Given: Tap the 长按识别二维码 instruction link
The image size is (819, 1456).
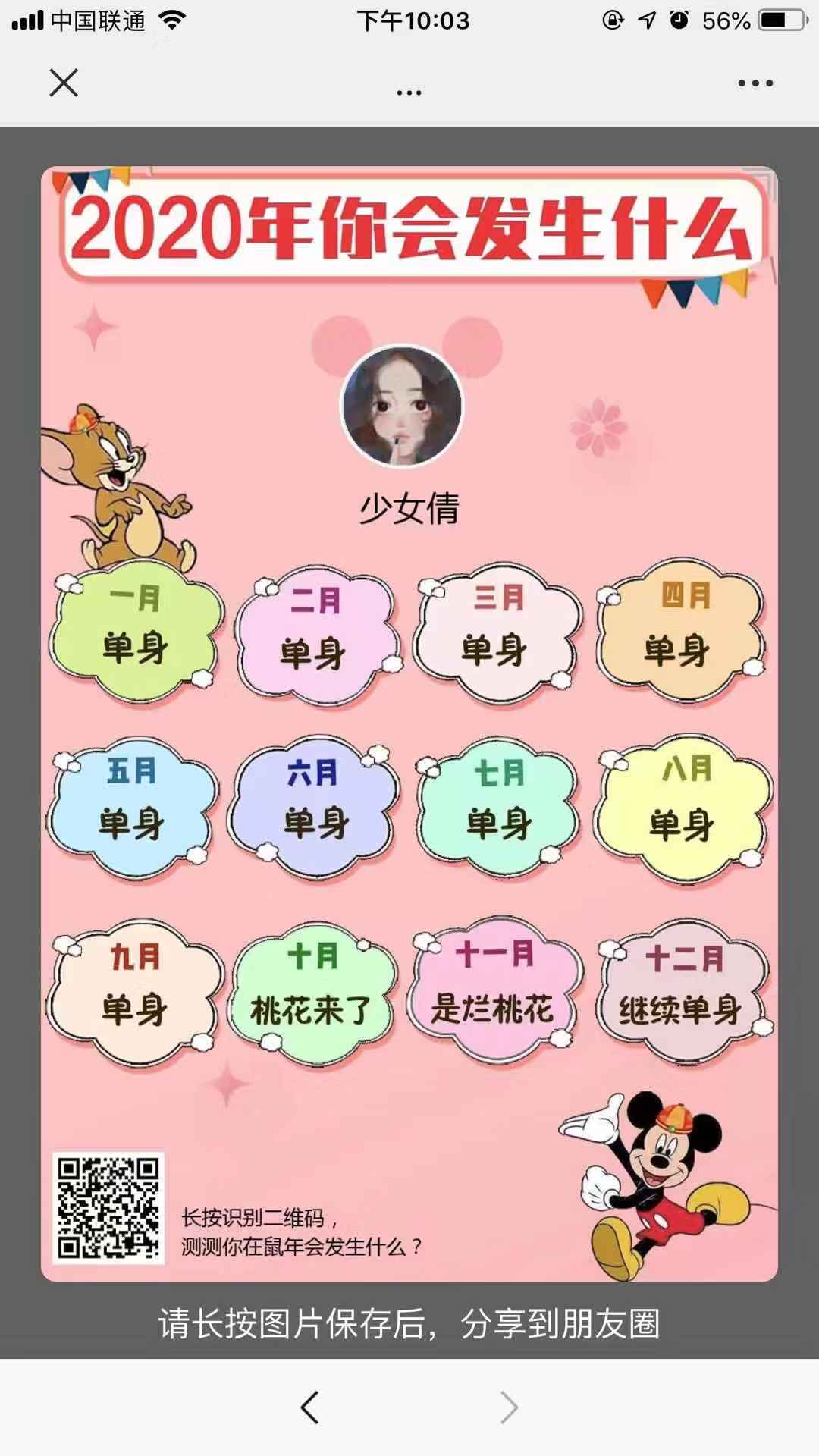Looking at the screenshot, I should pos(262,1216).
